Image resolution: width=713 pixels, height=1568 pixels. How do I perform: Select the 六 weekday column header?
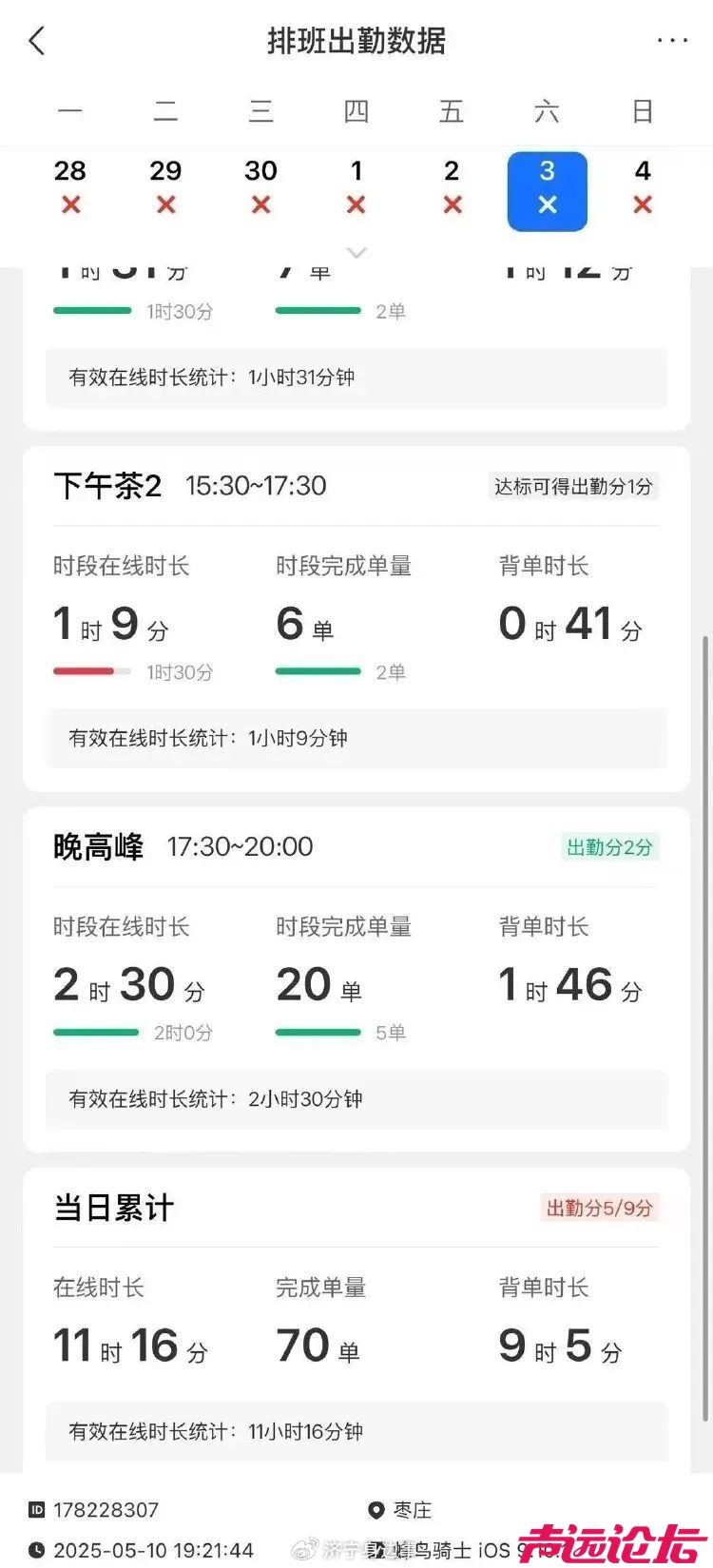pos(547,111)
